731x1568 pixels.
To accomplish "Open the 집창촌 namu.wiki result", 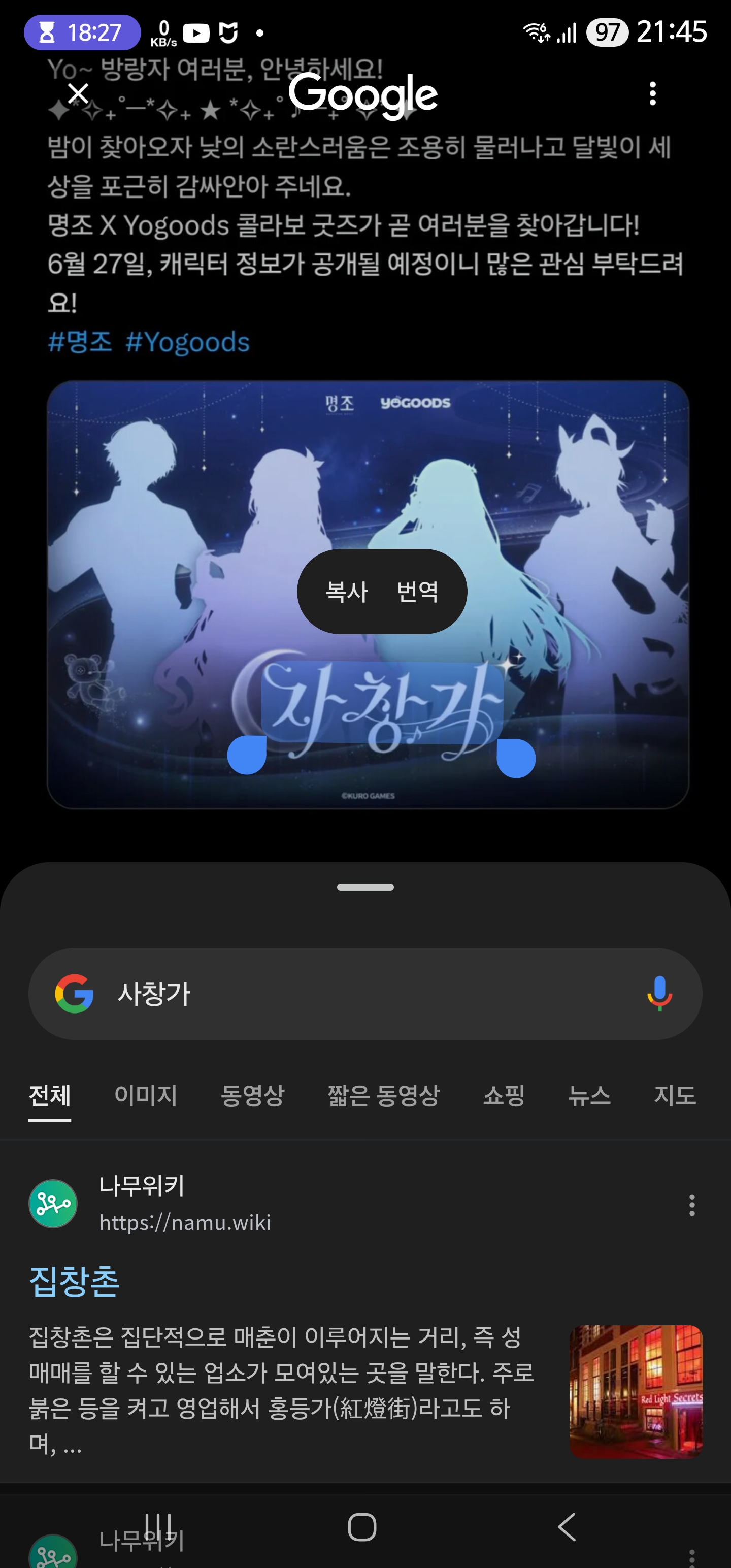I will click(x=74, y=1281).
